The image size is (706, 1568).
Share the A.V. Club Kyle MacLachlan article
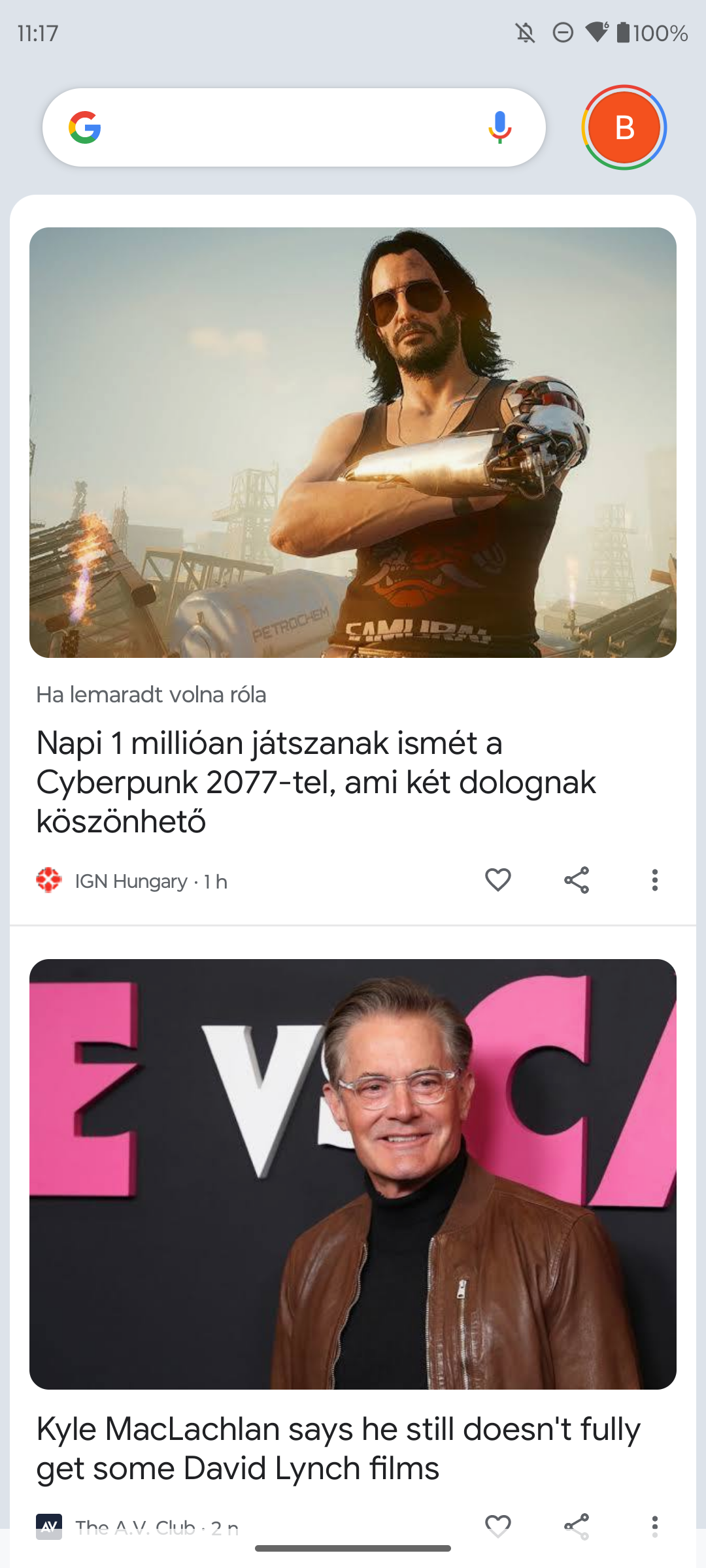(577, 1526)
